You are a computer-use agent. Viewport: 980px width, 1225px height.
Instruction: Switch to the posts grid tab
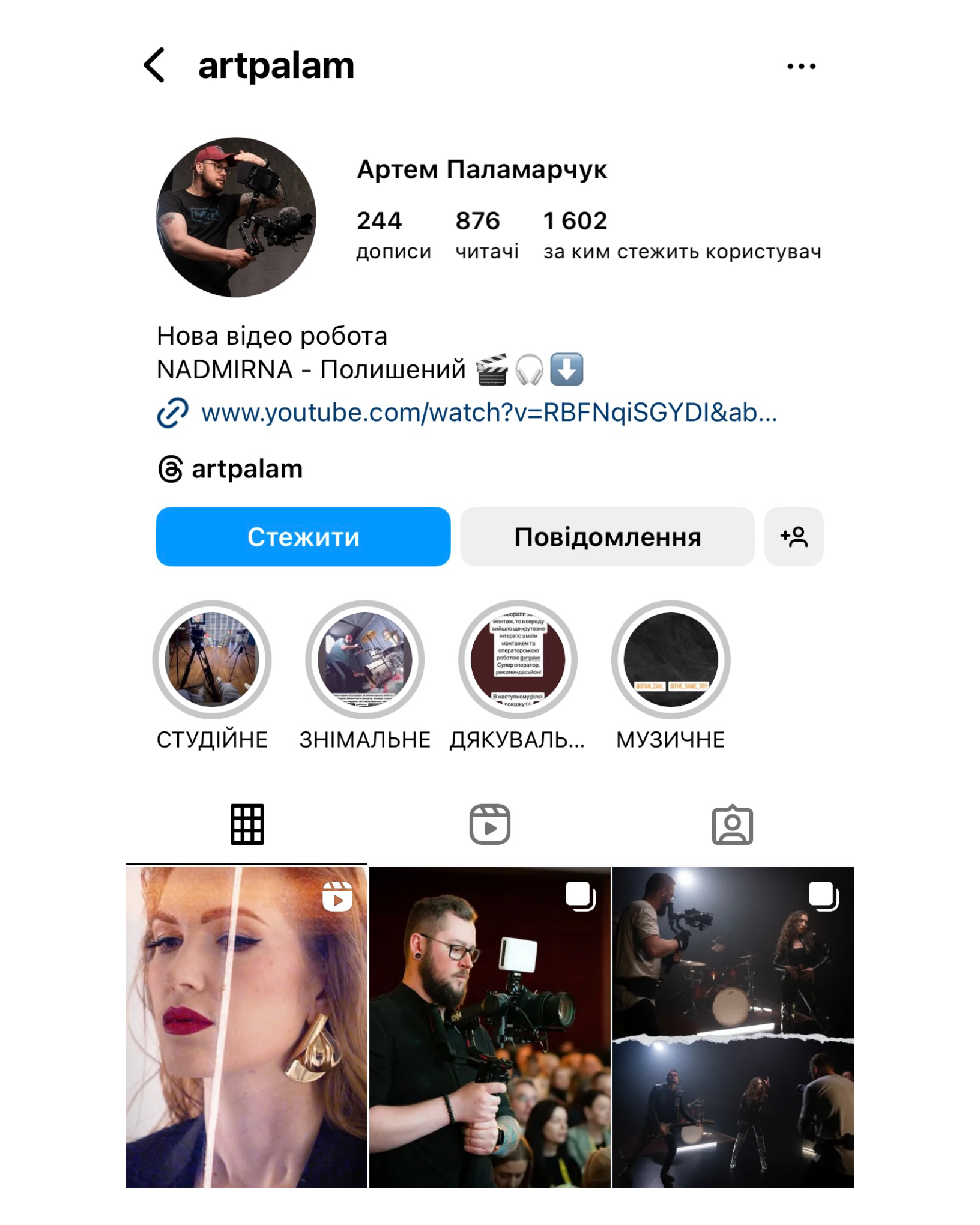pos(247,824)
